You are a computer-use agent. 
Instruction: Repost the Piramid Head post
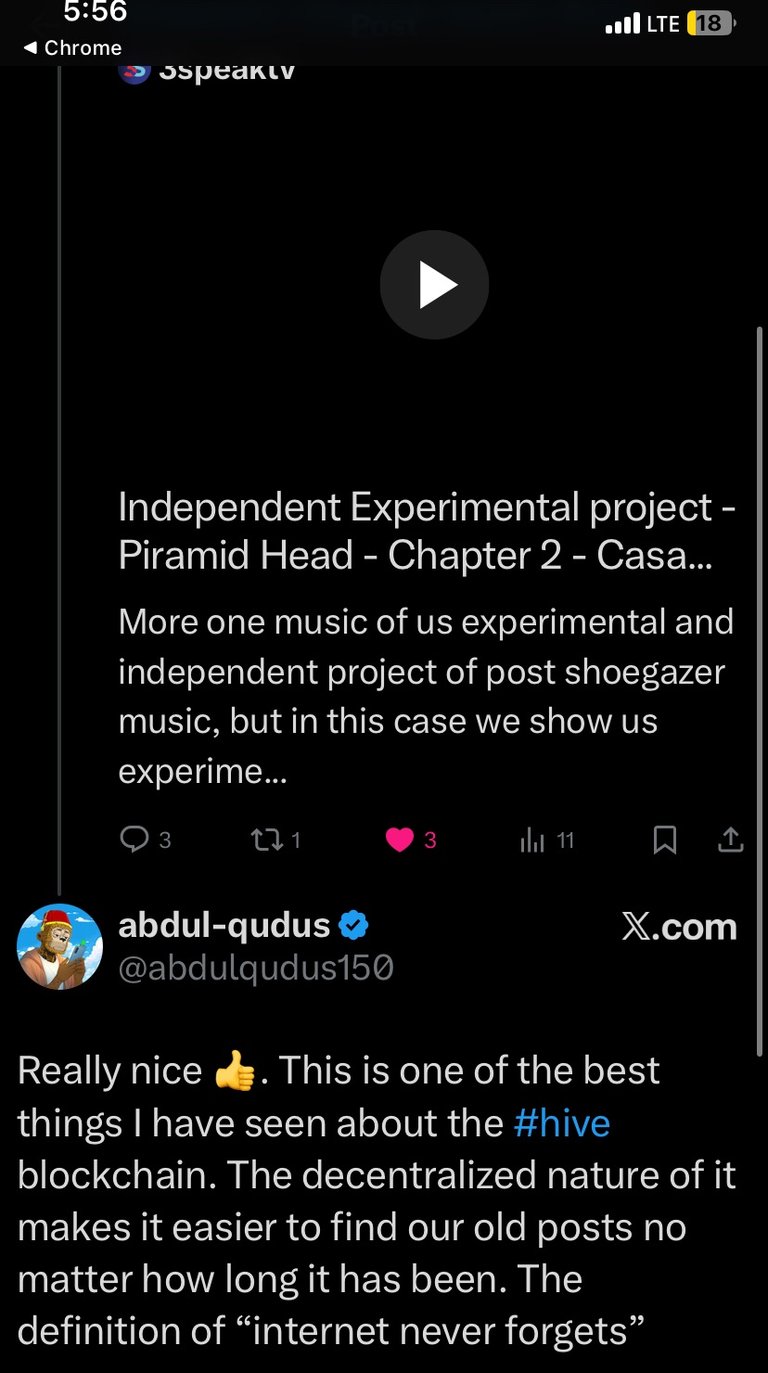(267, 840)
